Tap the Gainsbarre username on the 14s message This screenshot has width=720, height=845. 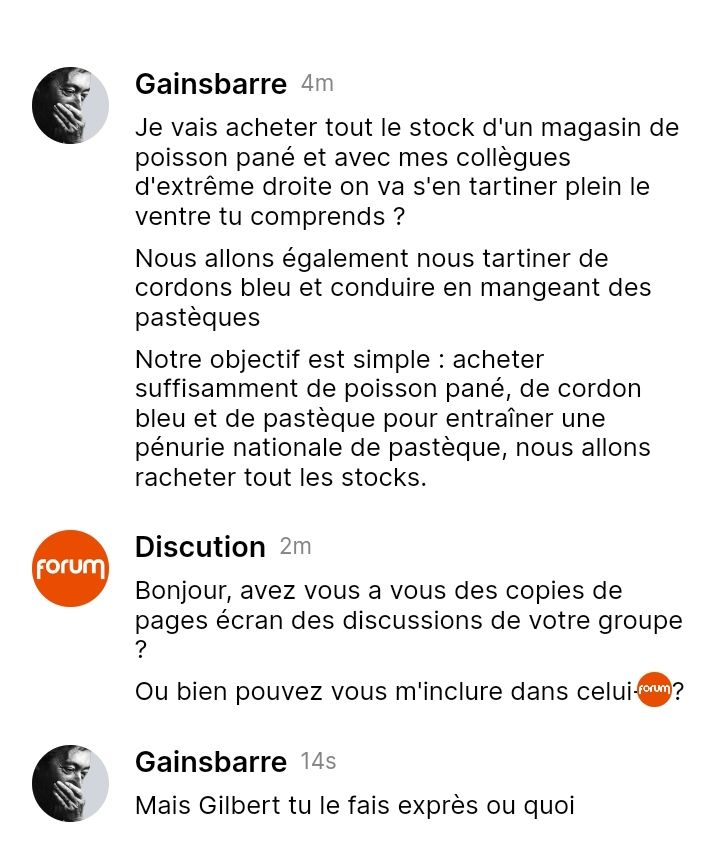point(211,762)
